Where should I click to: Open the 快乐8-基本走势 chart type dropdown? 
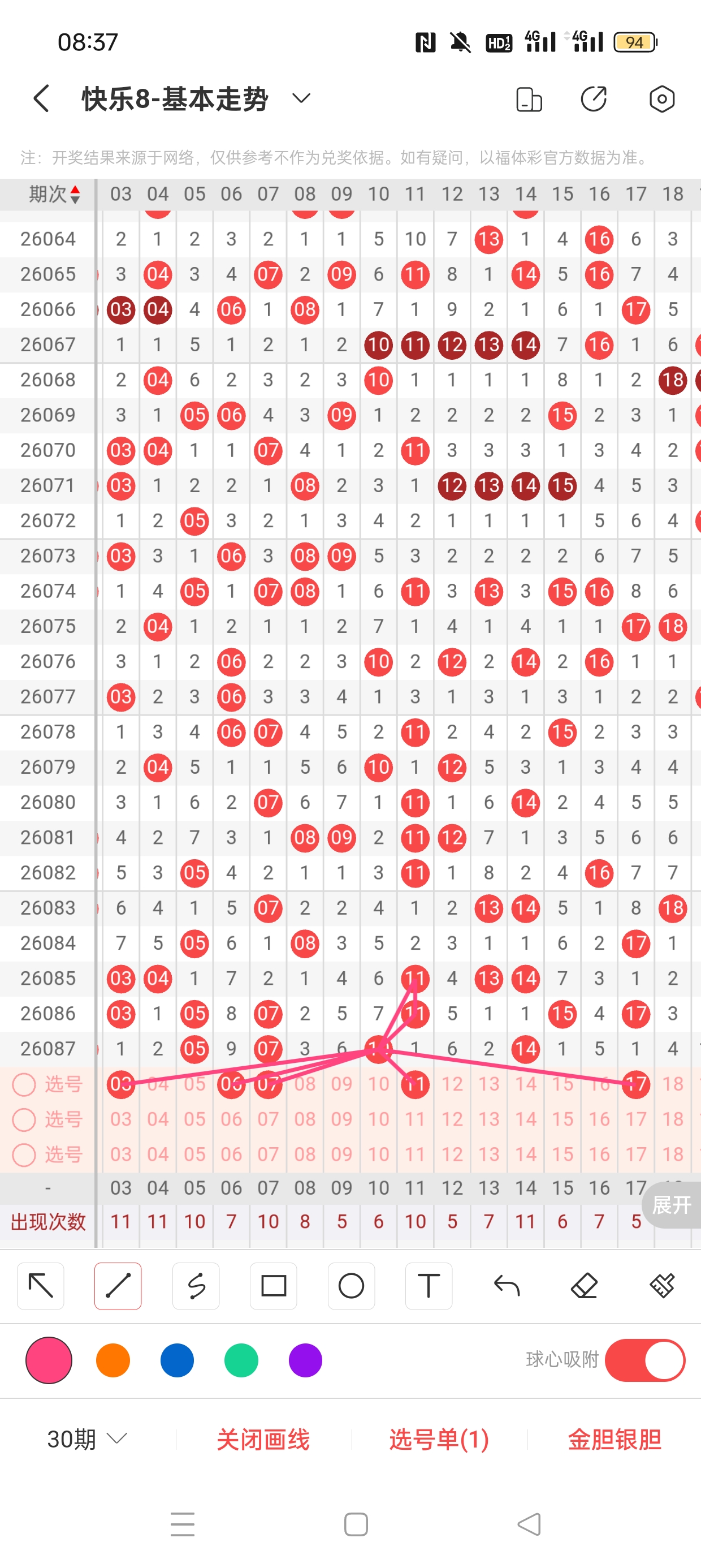(x=301, y=98)
